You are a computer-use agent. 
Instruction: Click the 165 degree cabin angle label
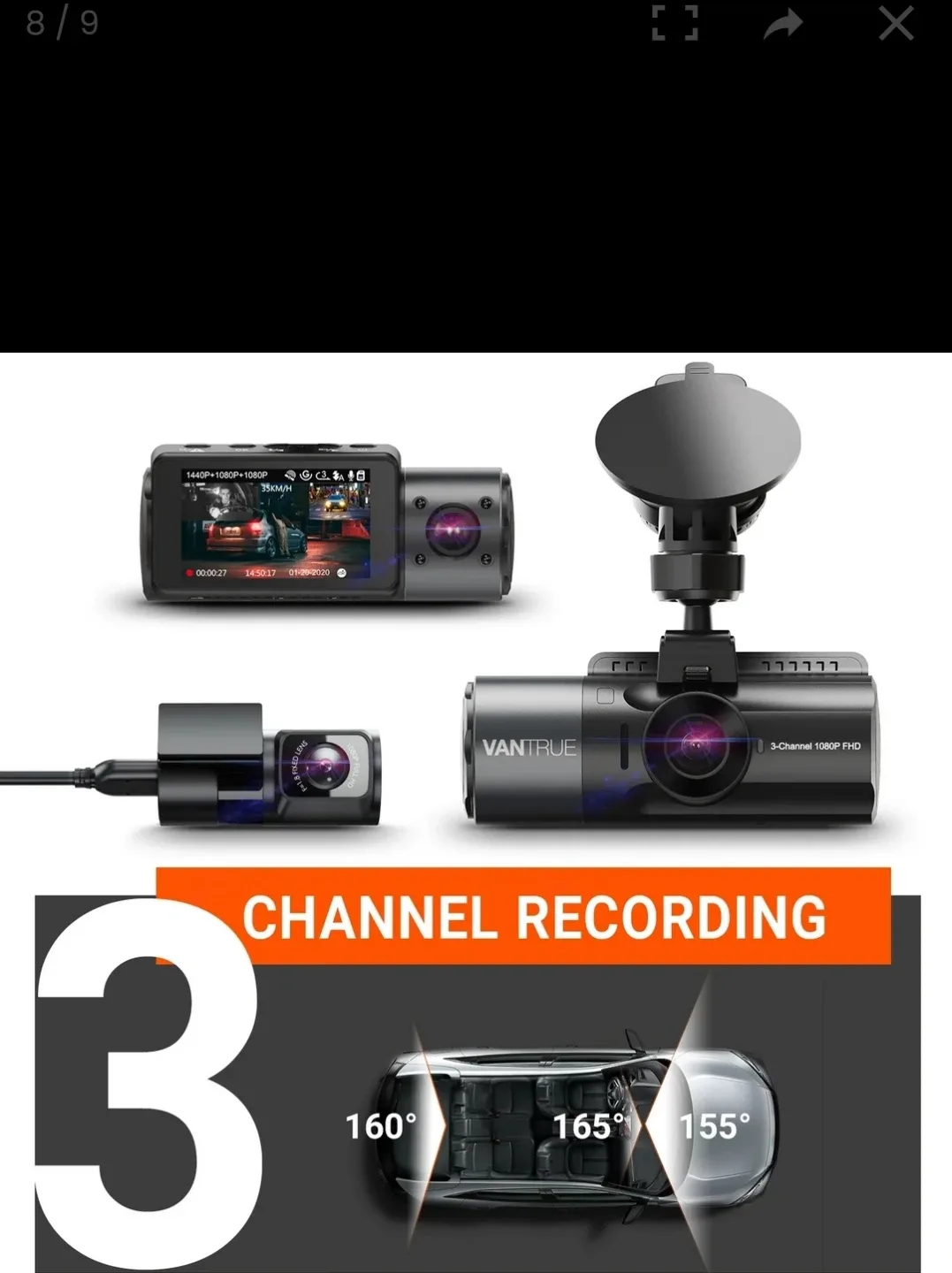point(588,1124)
